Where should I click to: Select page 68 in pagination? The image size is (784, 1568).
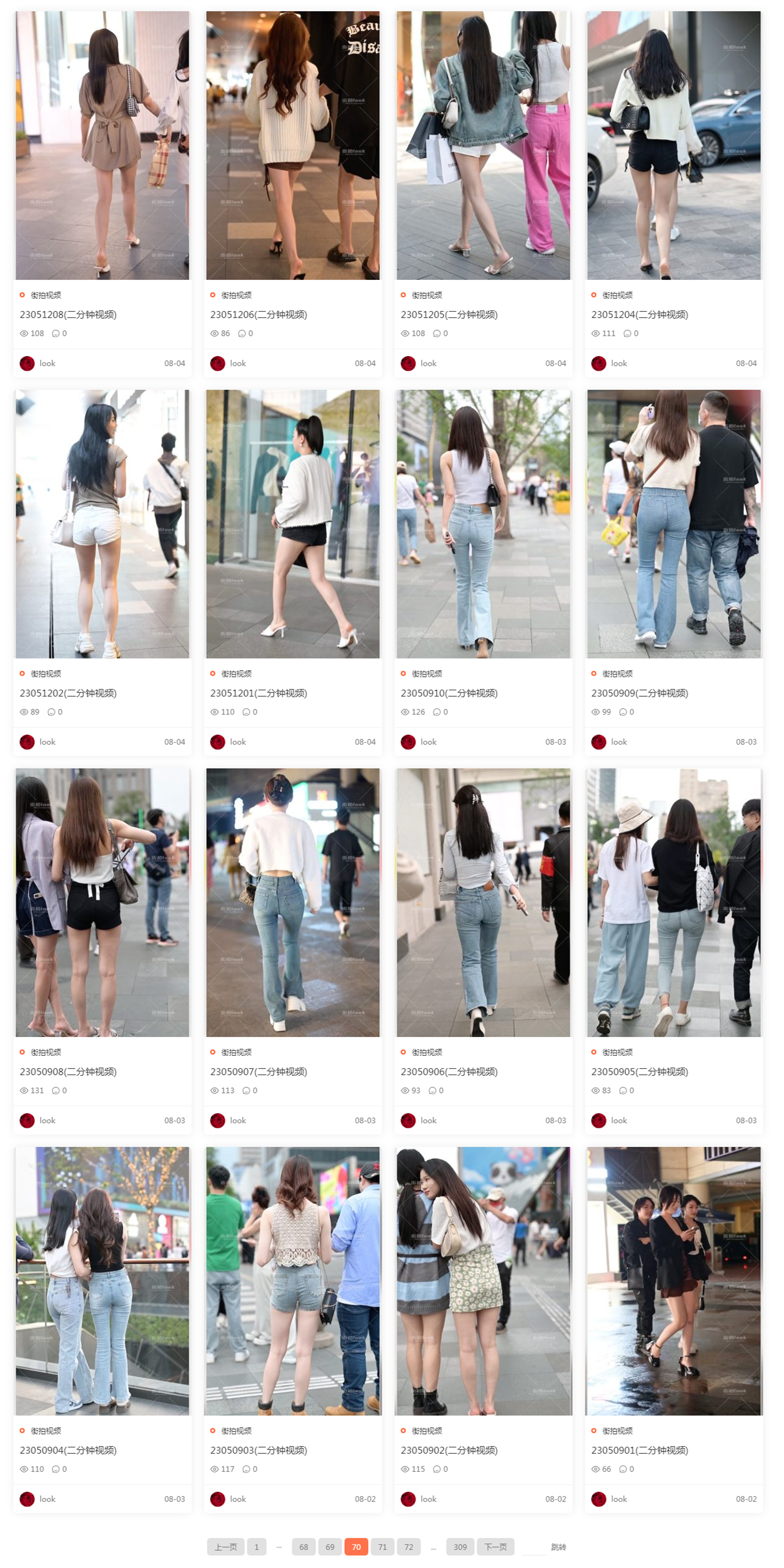(x=304, y=1547)
